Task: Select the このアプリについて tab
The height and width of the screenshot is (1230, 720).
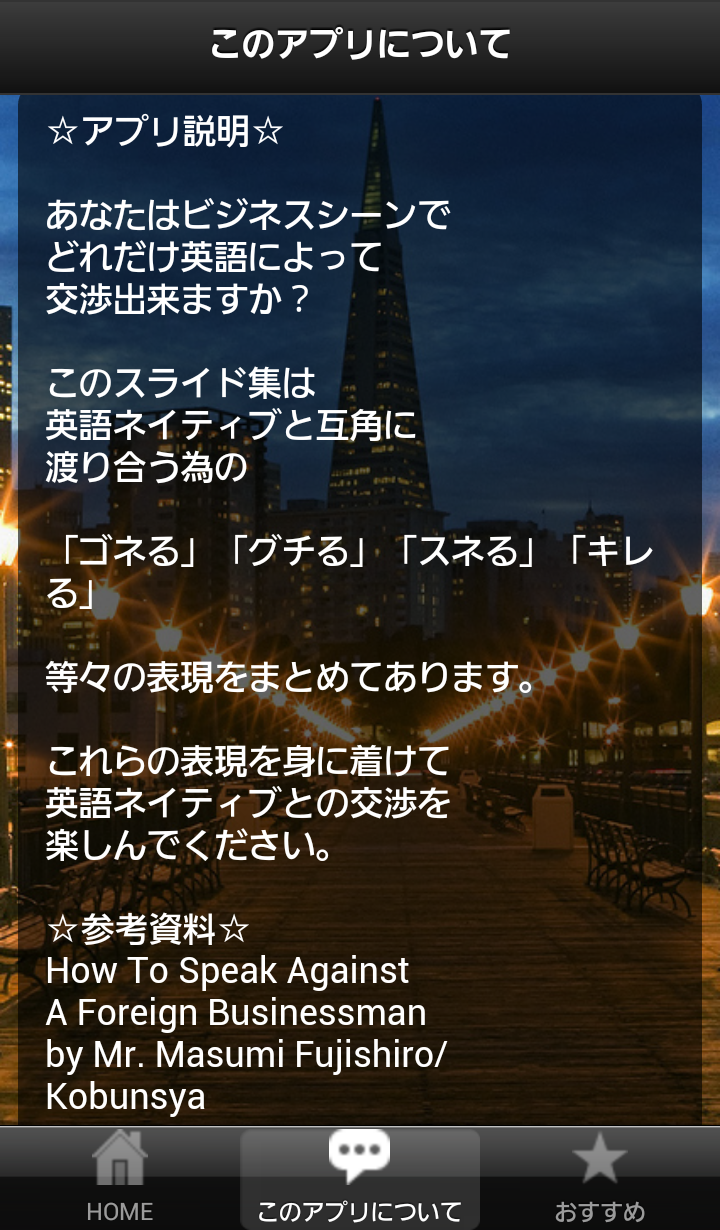Action: click(360, 1180)
